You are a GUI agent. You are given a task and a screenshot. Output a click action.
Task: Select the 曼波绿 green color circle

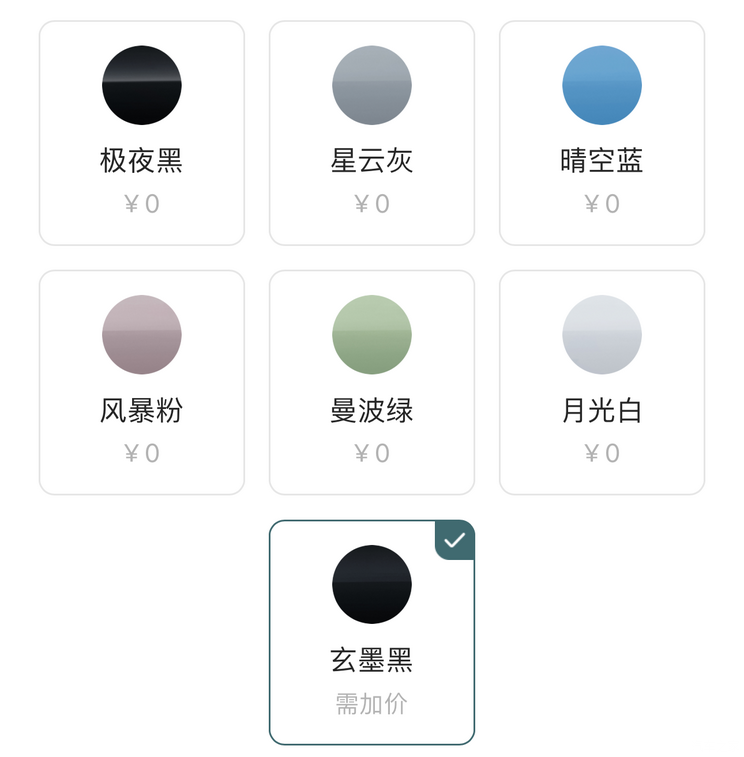coord(372,336)
